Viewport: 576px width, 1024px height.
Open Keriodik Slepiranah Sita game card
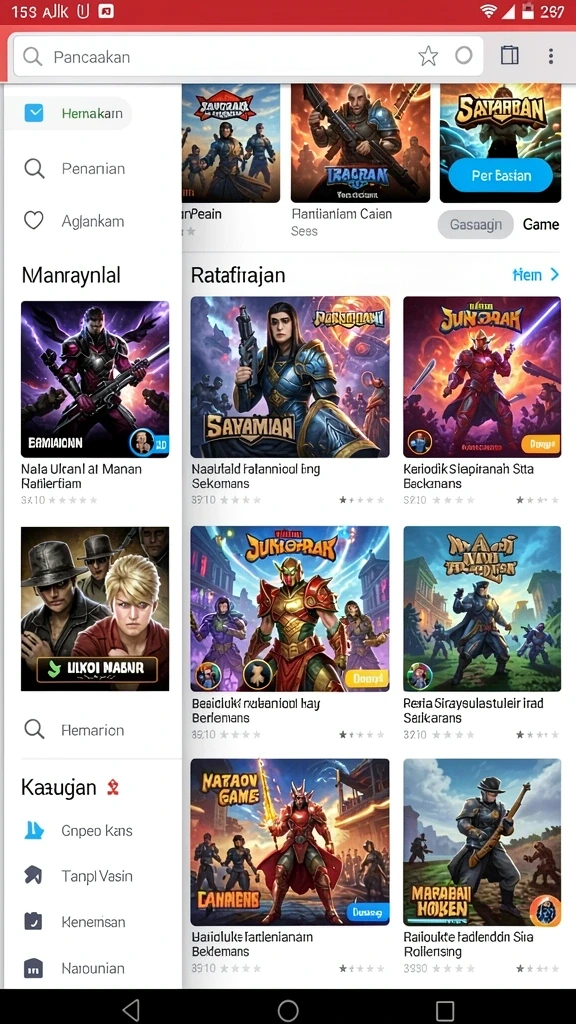(482, 400)
